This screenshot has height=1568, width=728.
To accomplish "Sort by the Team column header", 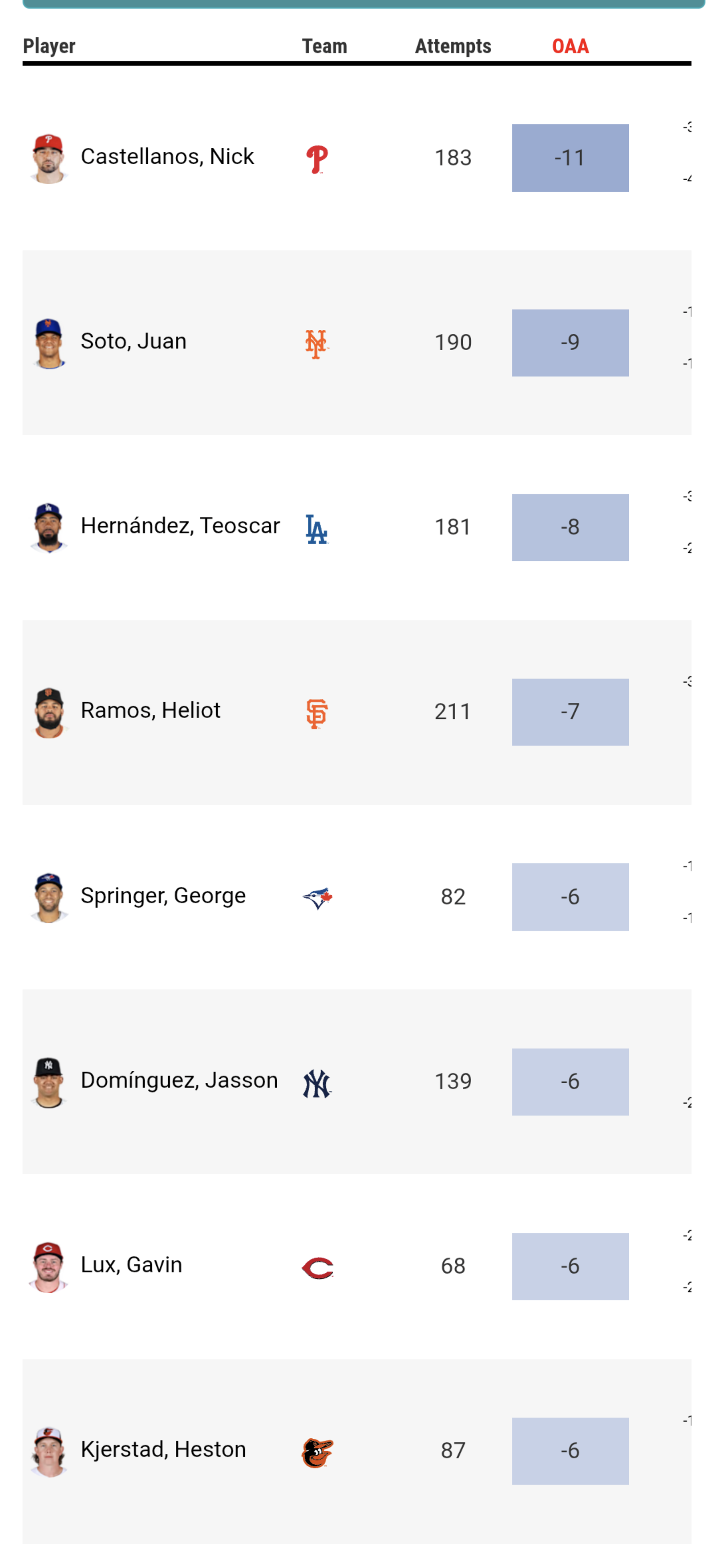I will (x=325, y=46).
